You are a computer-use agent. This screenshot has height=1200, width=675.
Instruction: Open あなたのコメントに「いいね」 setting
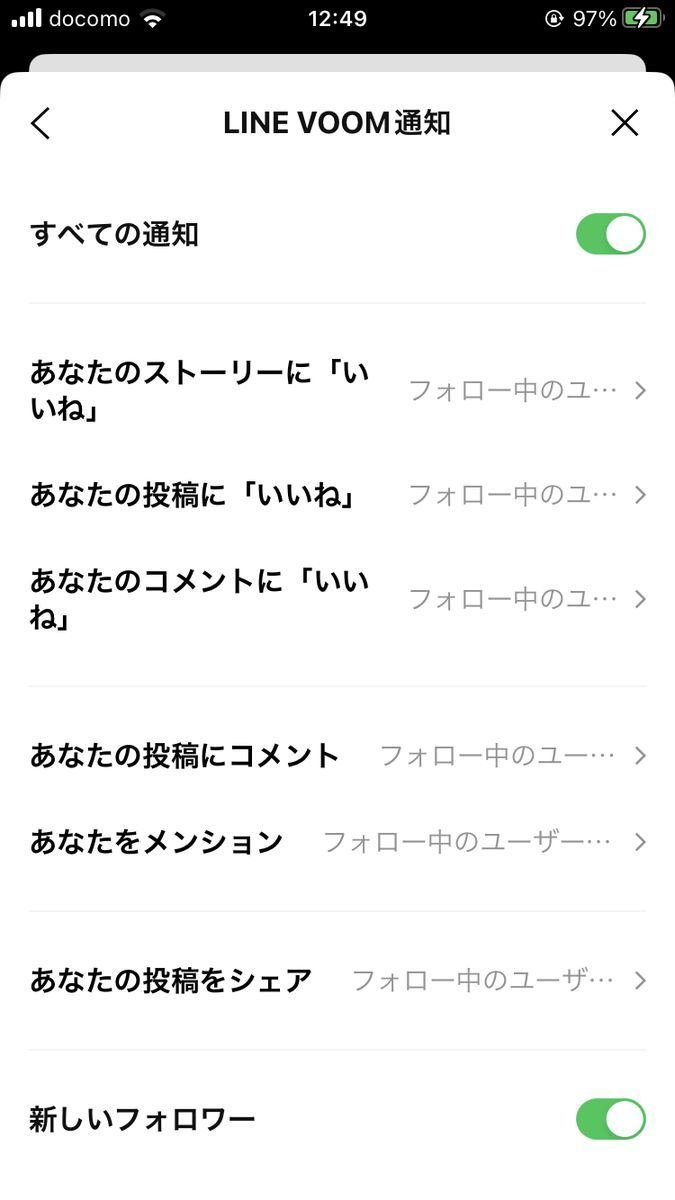[x=337, y=599]
